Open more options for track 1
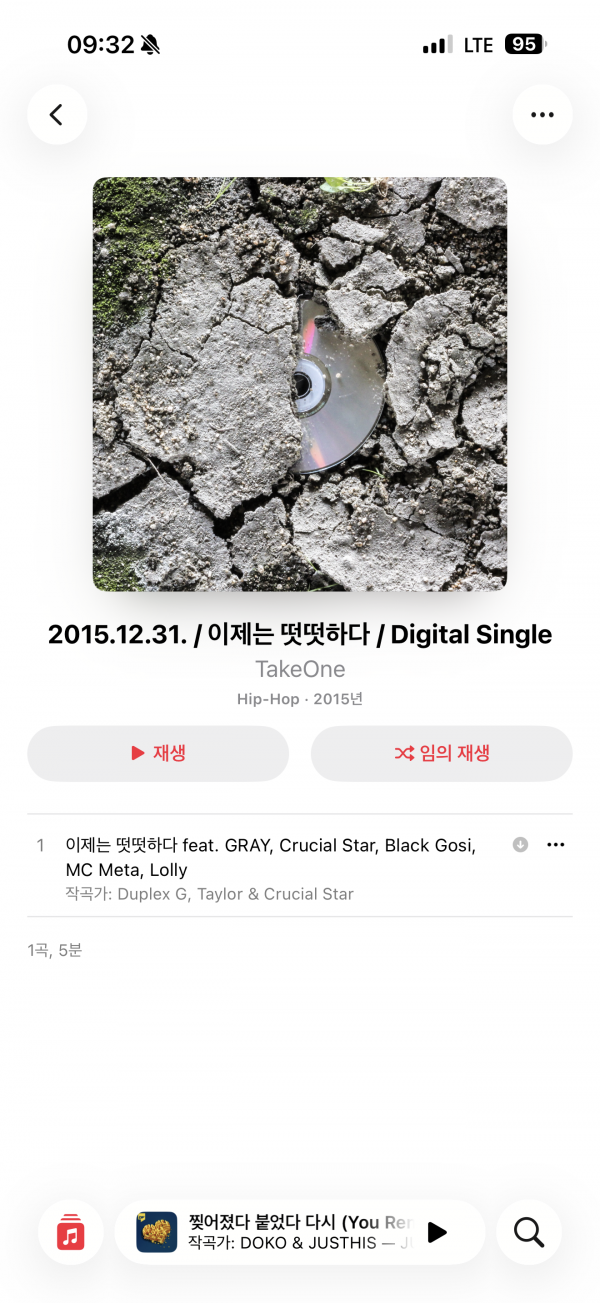 tap(556, 845)
